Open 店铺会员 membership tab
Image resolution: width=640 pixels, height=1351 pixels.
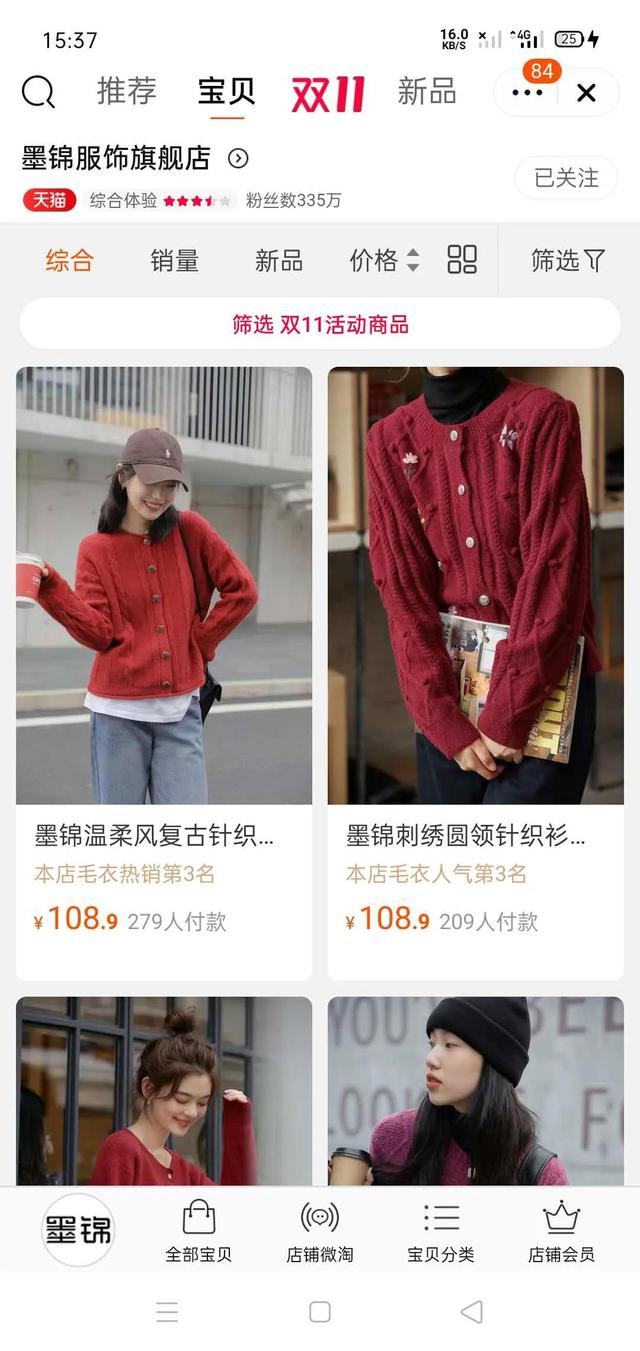tap(561, 1231)
